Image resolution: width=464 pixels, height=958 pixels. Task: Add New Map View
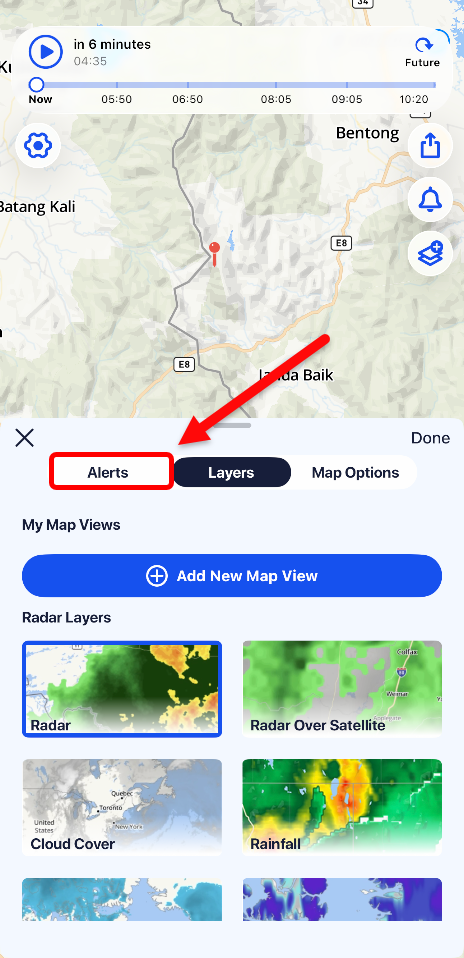click(x=232, y=576)
